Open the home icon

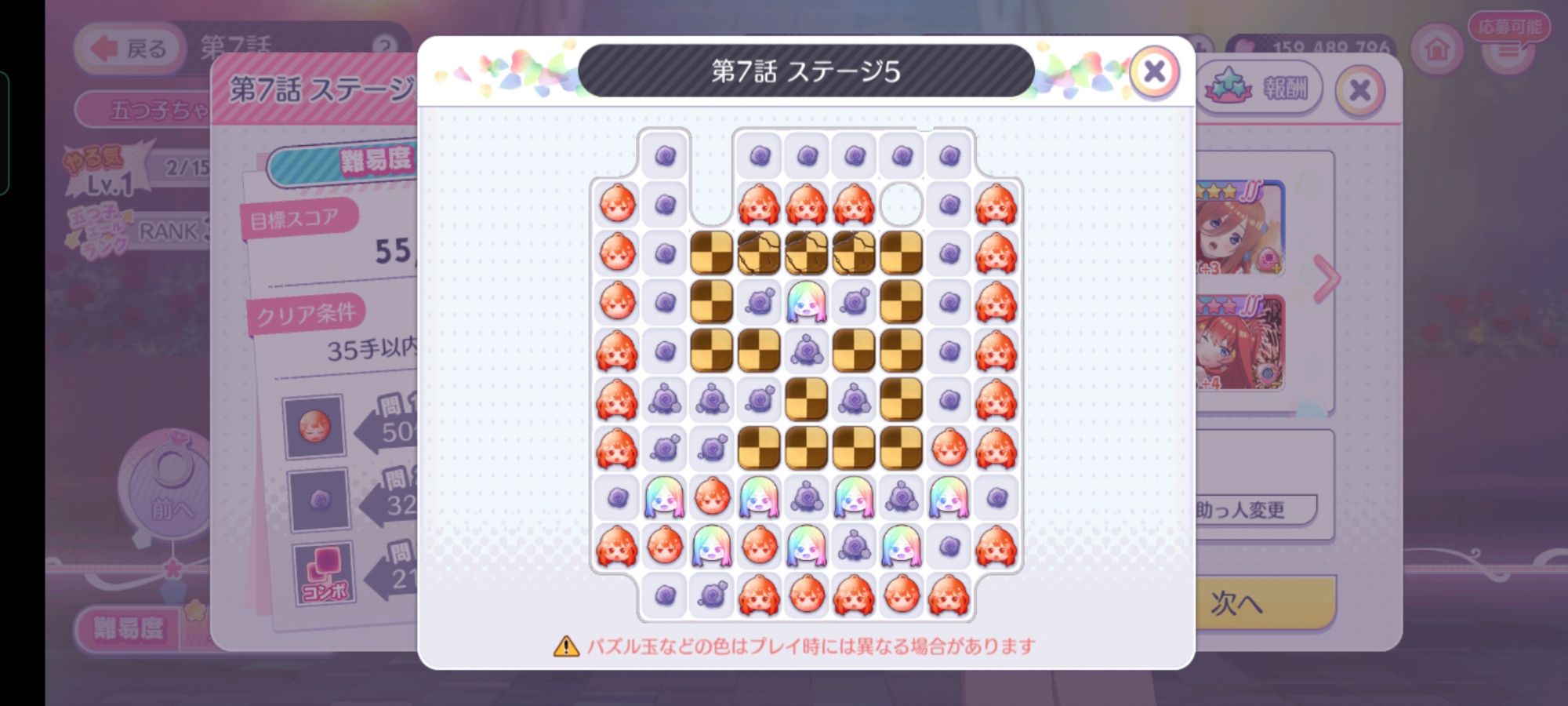[1436, 49]
